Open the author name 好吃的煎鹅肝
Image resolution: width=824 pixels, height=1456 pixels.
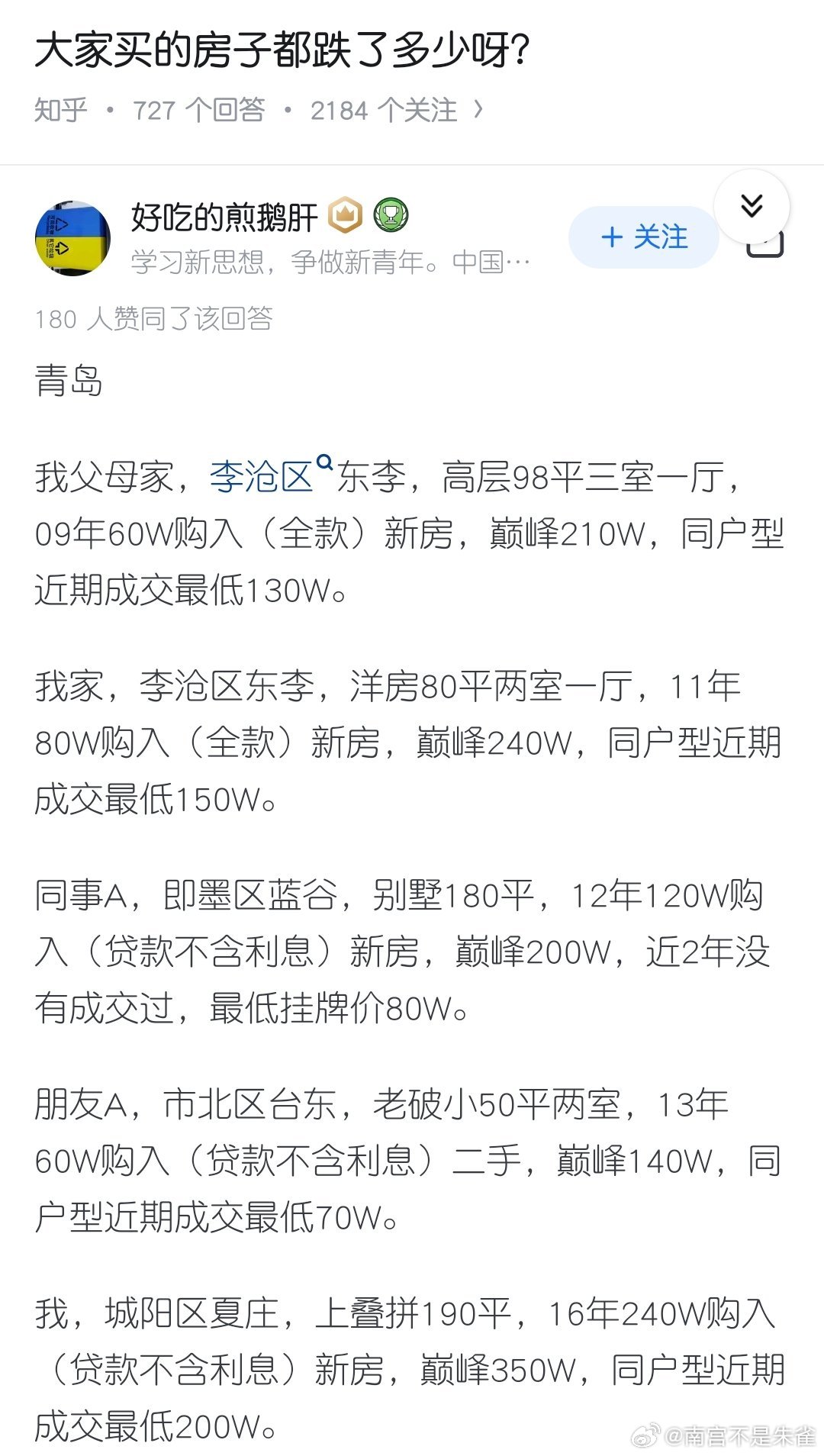[x=224, y=217]
